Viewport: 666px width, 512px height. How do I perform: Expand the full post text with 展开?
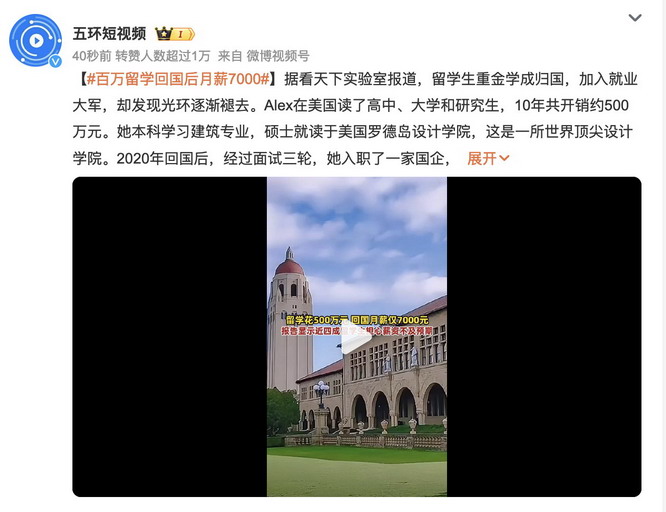[x=488, y=158]
